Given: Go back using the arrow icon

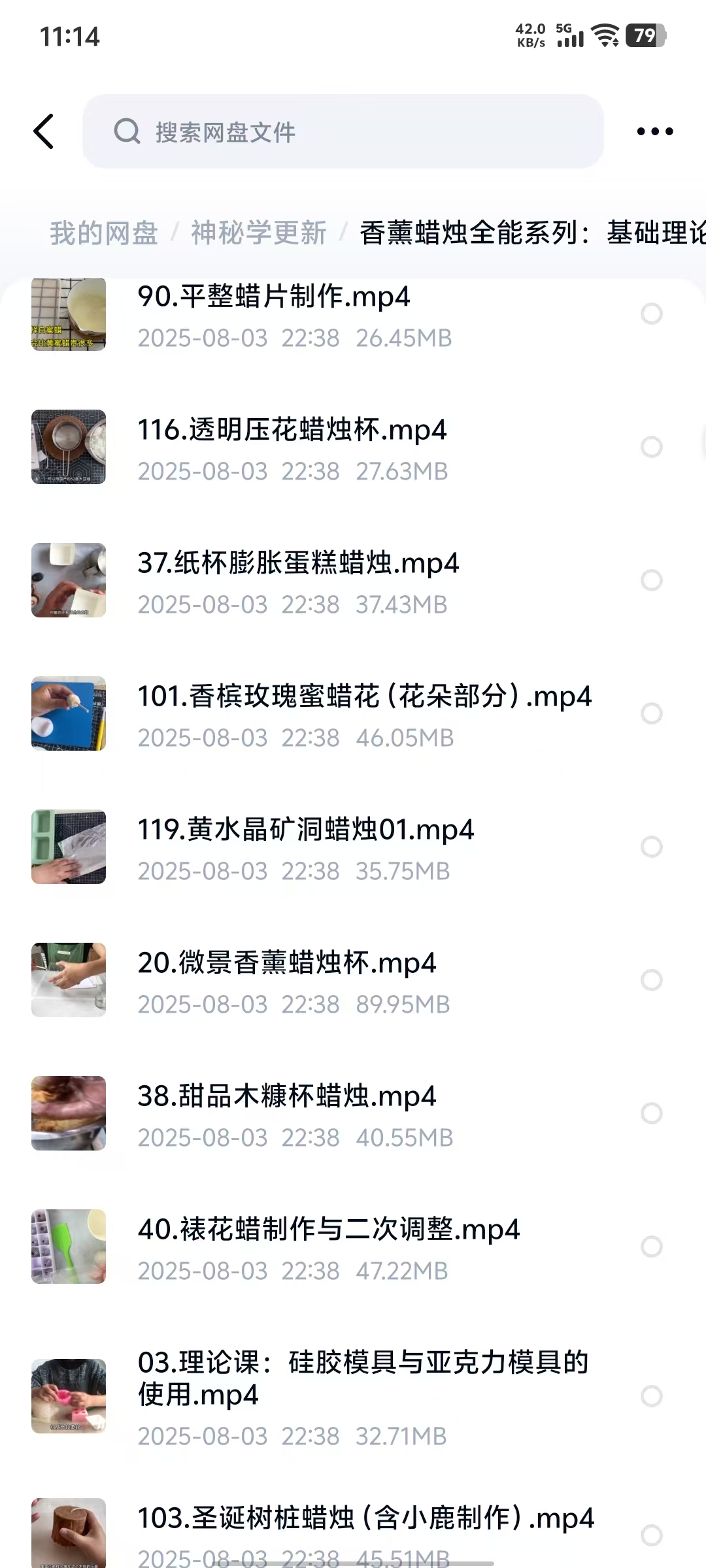Looking at the screenshot, I should click(44, 131).
